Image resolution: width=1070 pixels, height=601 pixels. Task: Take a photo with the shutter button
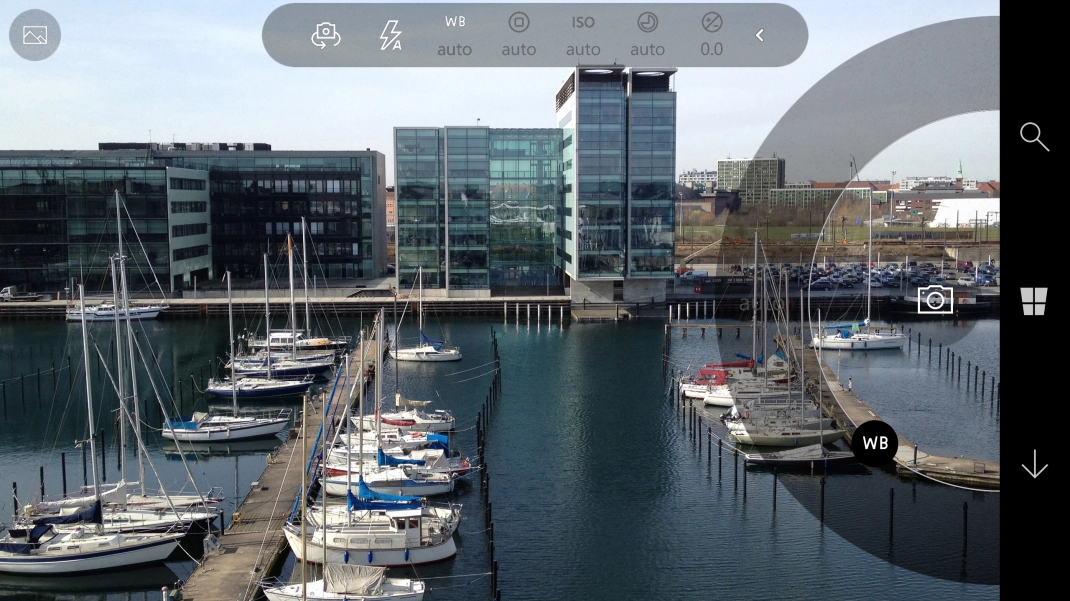click(x=935, y=299)
